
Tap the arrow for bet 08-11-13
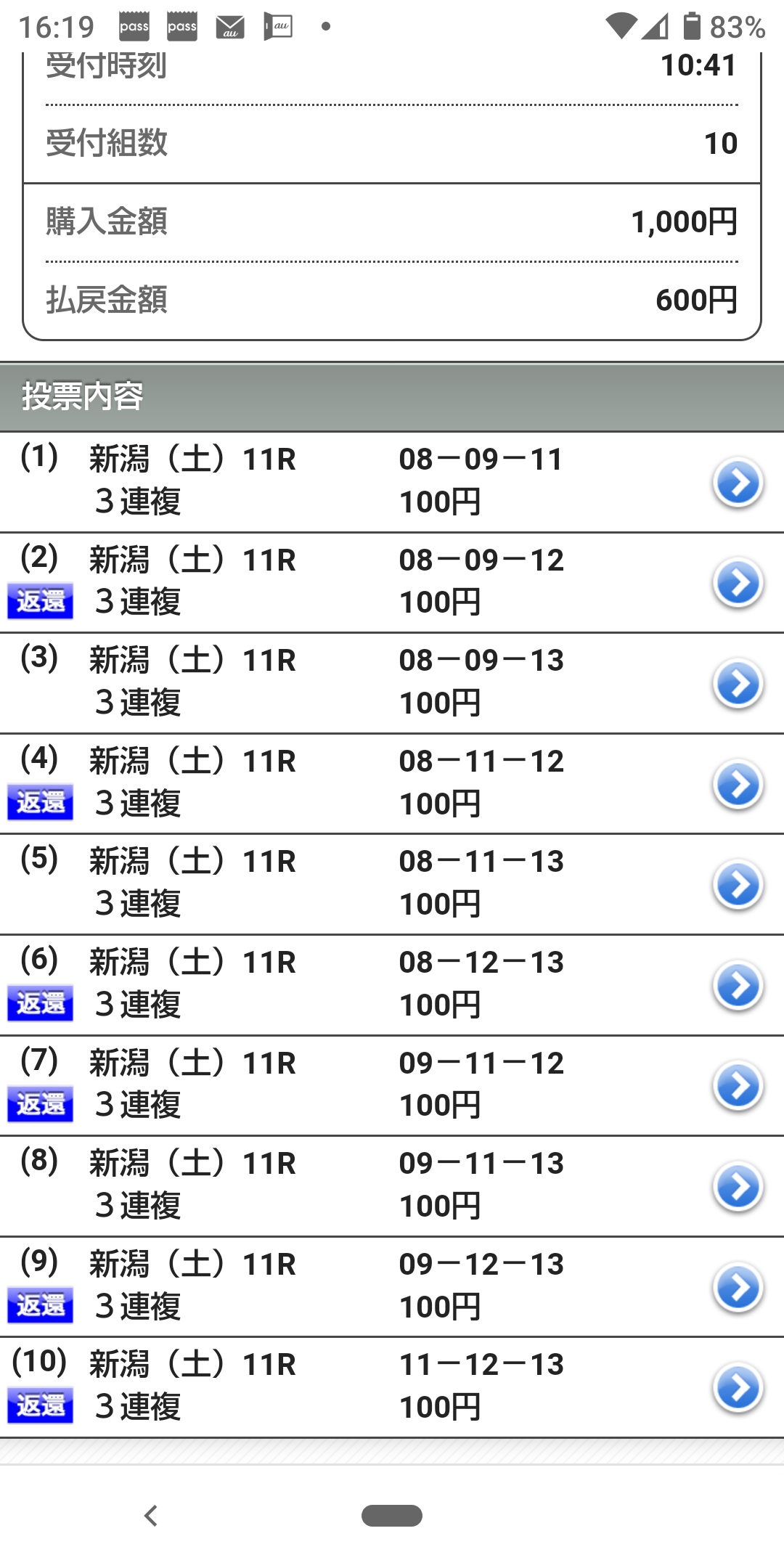click(738, 885)
